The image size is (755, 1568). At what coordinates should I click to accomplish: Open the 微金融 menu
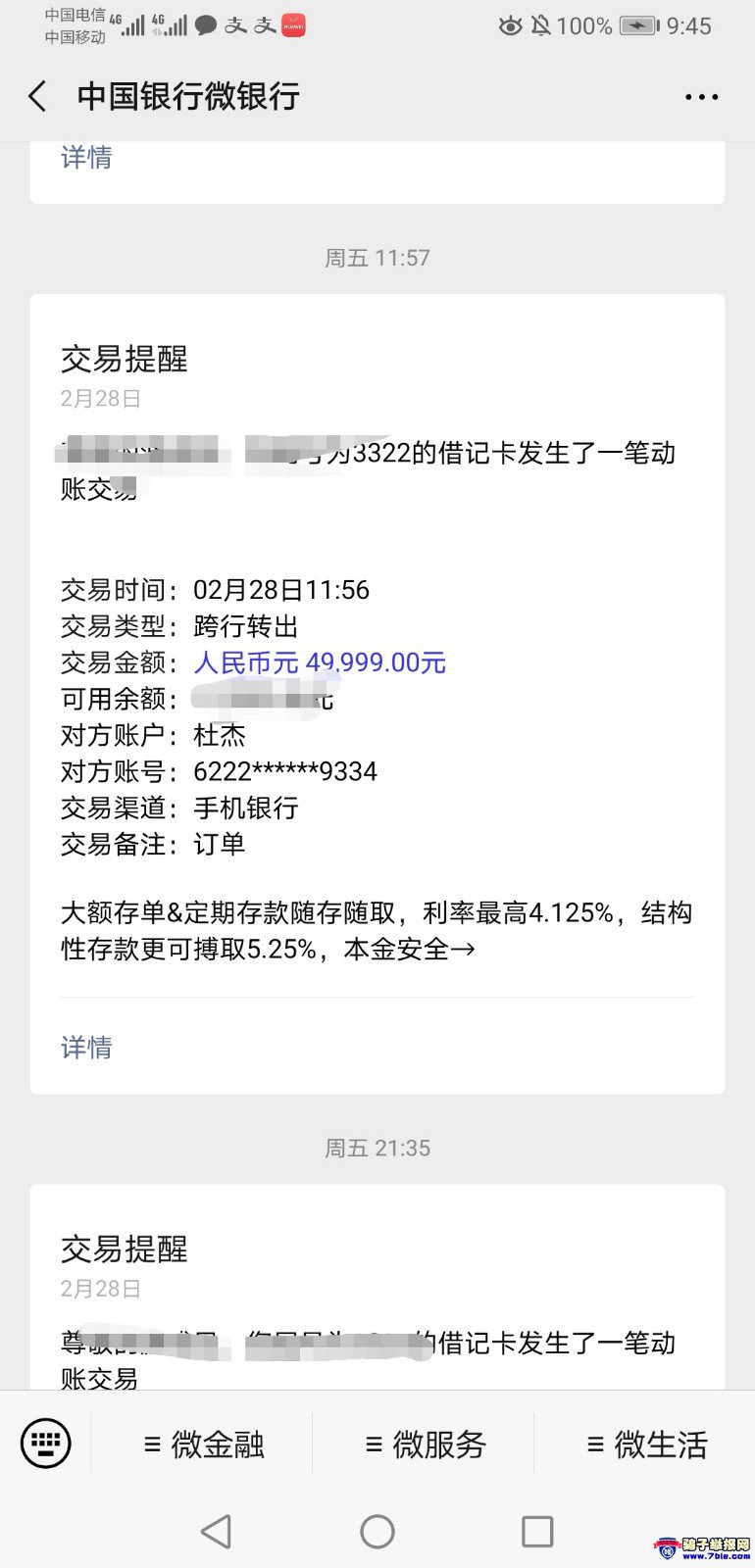(x=203, y=1444)
